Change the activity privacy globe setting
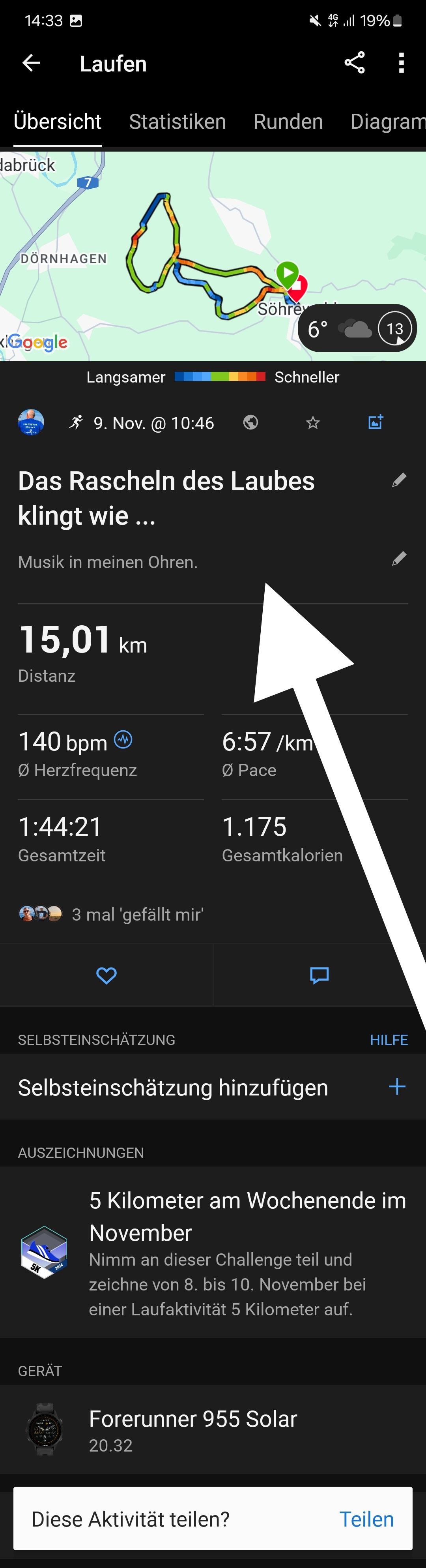Screen dimensions: 426x1568 click(250, 422)
